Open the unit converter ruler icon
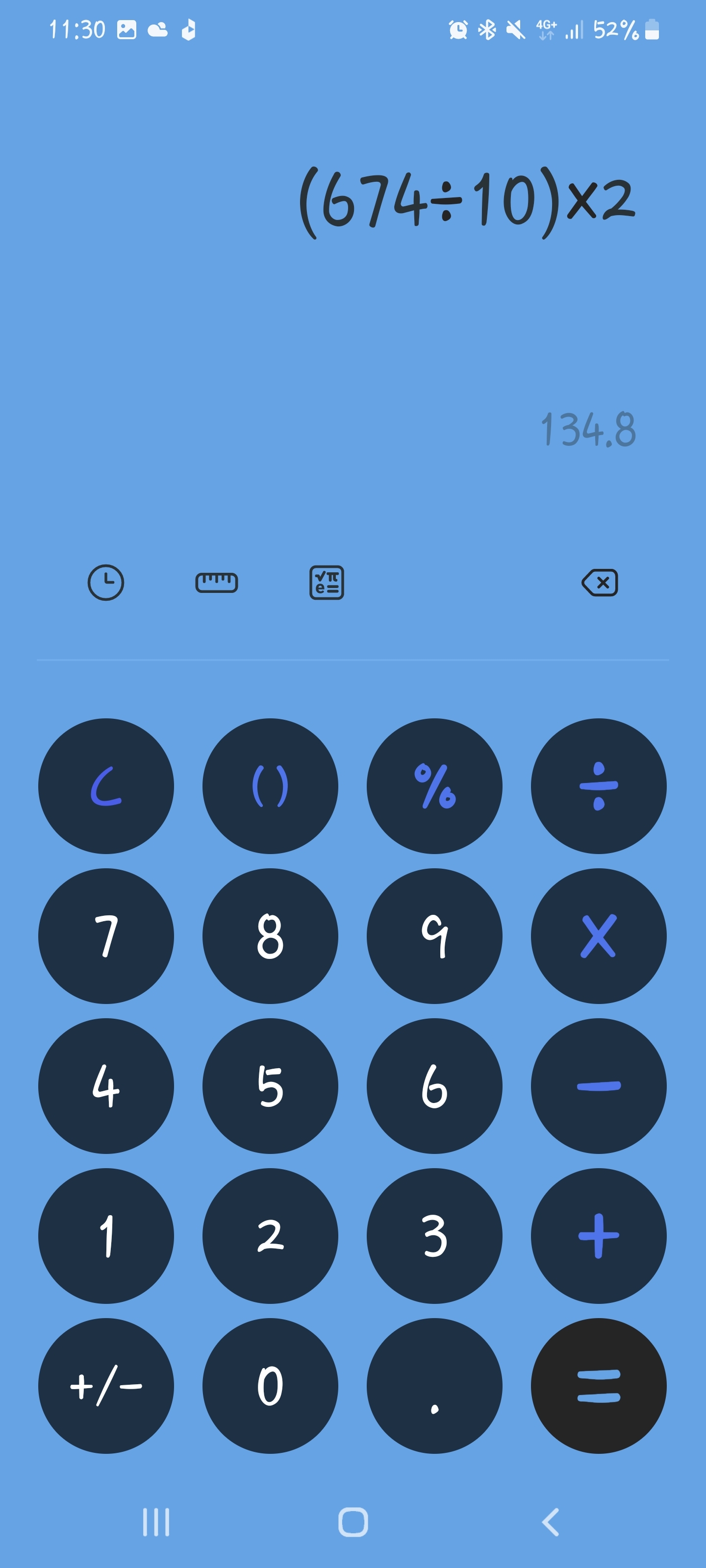This screenshot has width=706, height=1568. [x=216, y=583]
